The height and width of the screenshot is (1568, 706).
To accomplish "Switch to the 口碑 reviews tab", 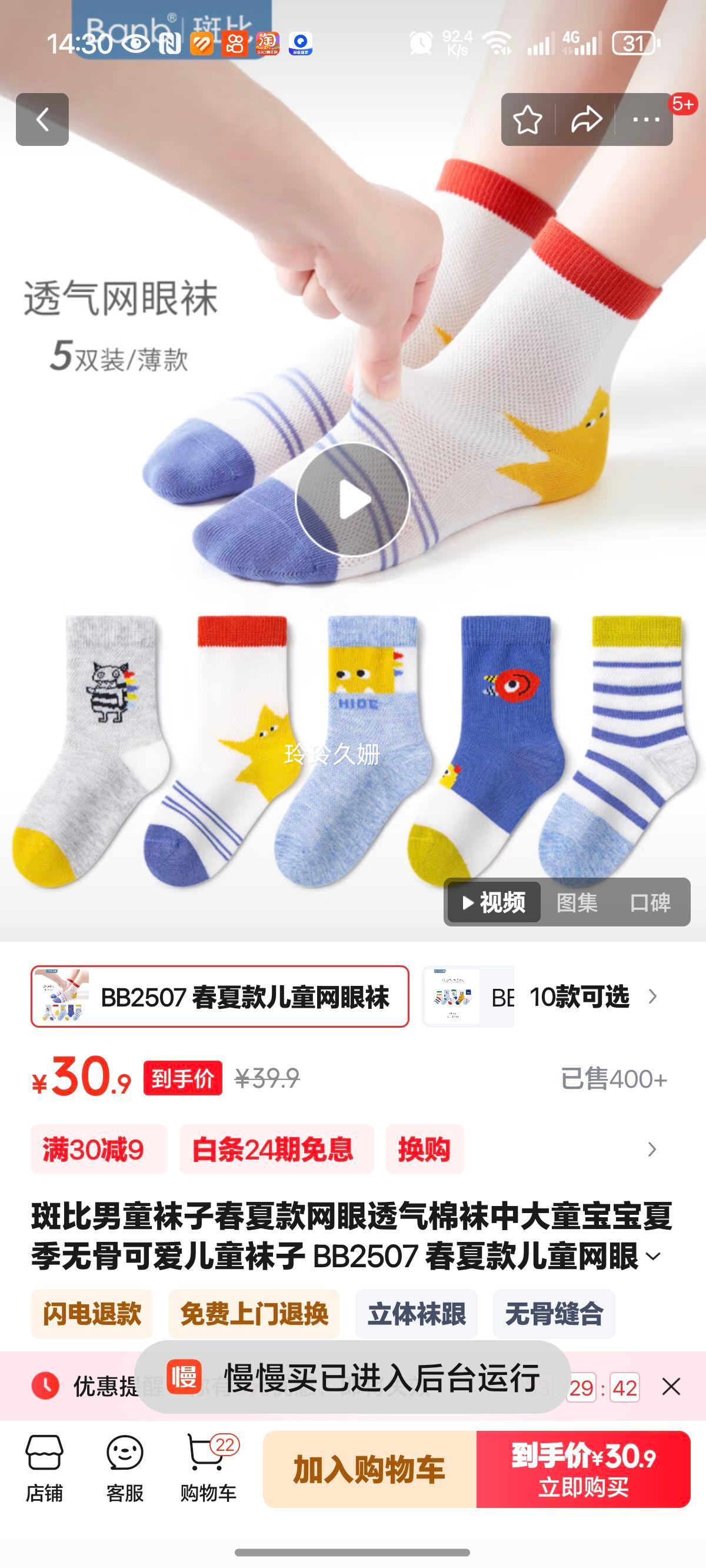I will coord(650,902).
